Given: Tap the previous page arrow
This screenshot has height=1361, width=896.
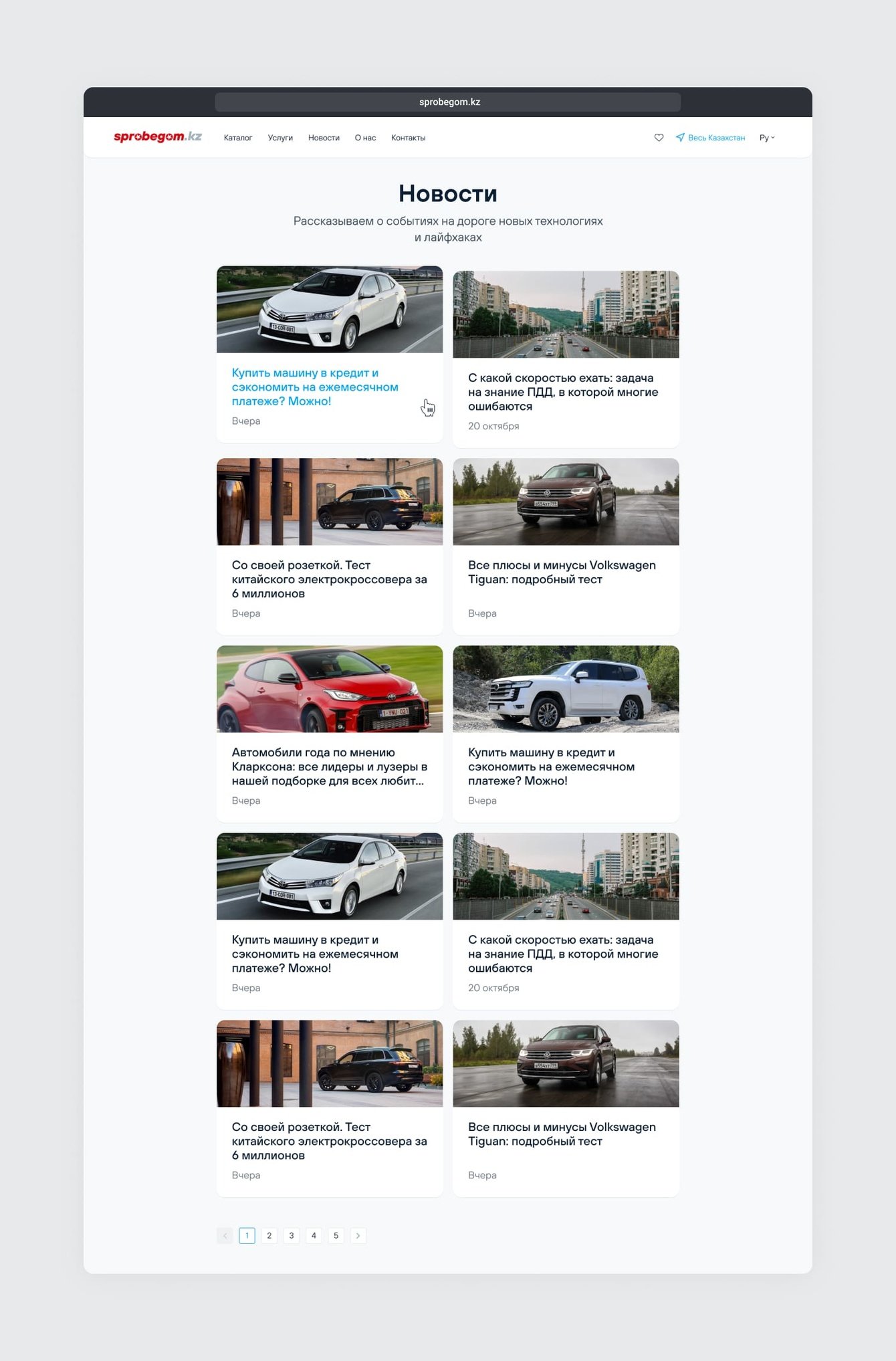Looking at the screenshot, I should point(225,1235).
